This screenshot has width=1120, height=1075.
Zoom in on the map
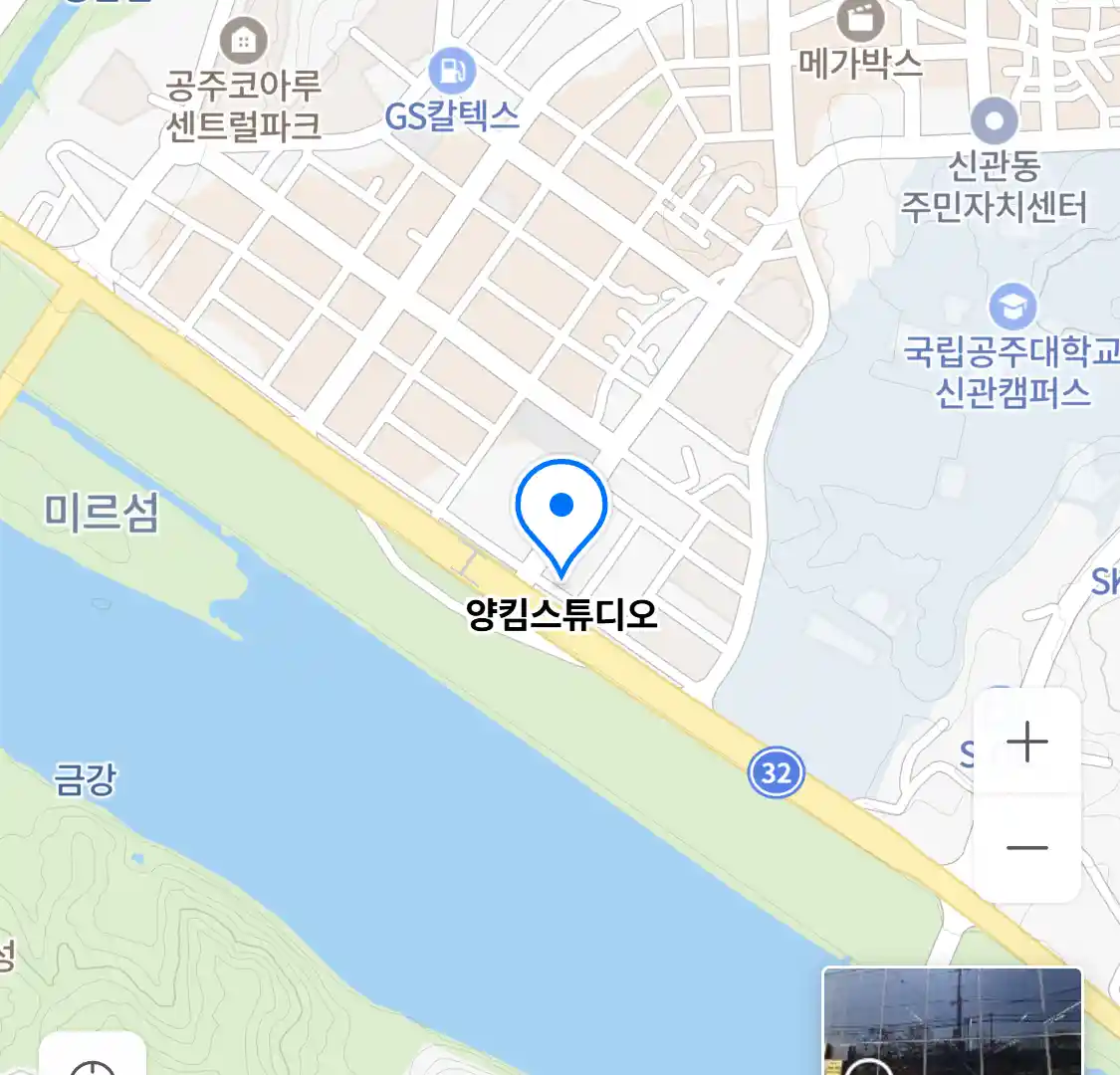pyautogui.click(x=1026, y=743)
